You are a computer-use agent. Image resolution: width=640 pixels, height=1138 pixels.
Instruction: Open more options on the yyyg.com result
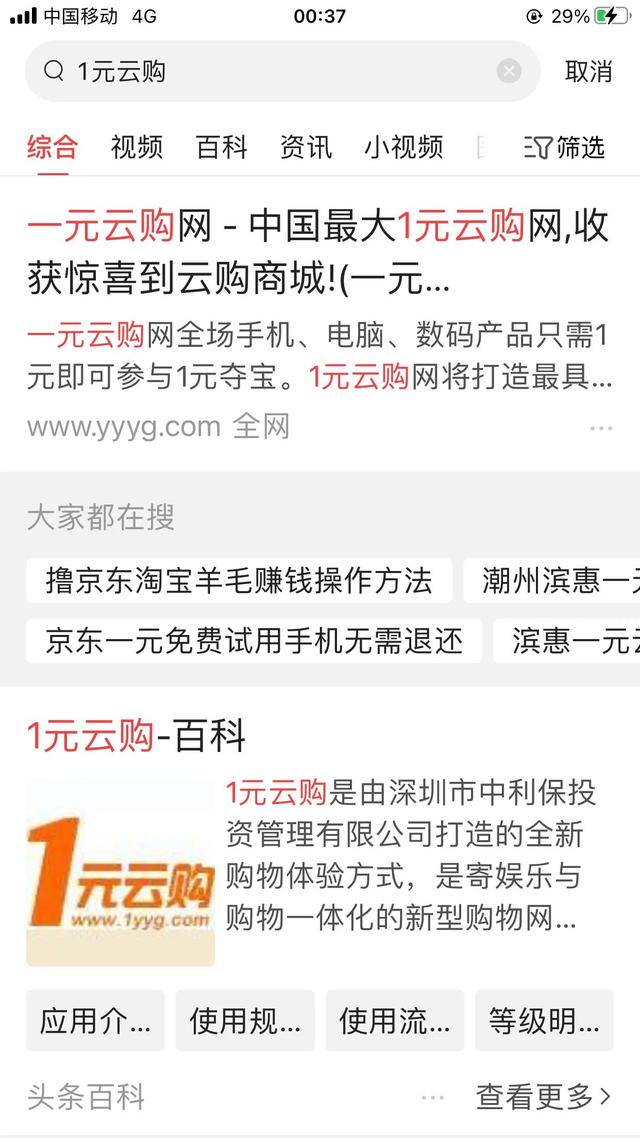600,428
